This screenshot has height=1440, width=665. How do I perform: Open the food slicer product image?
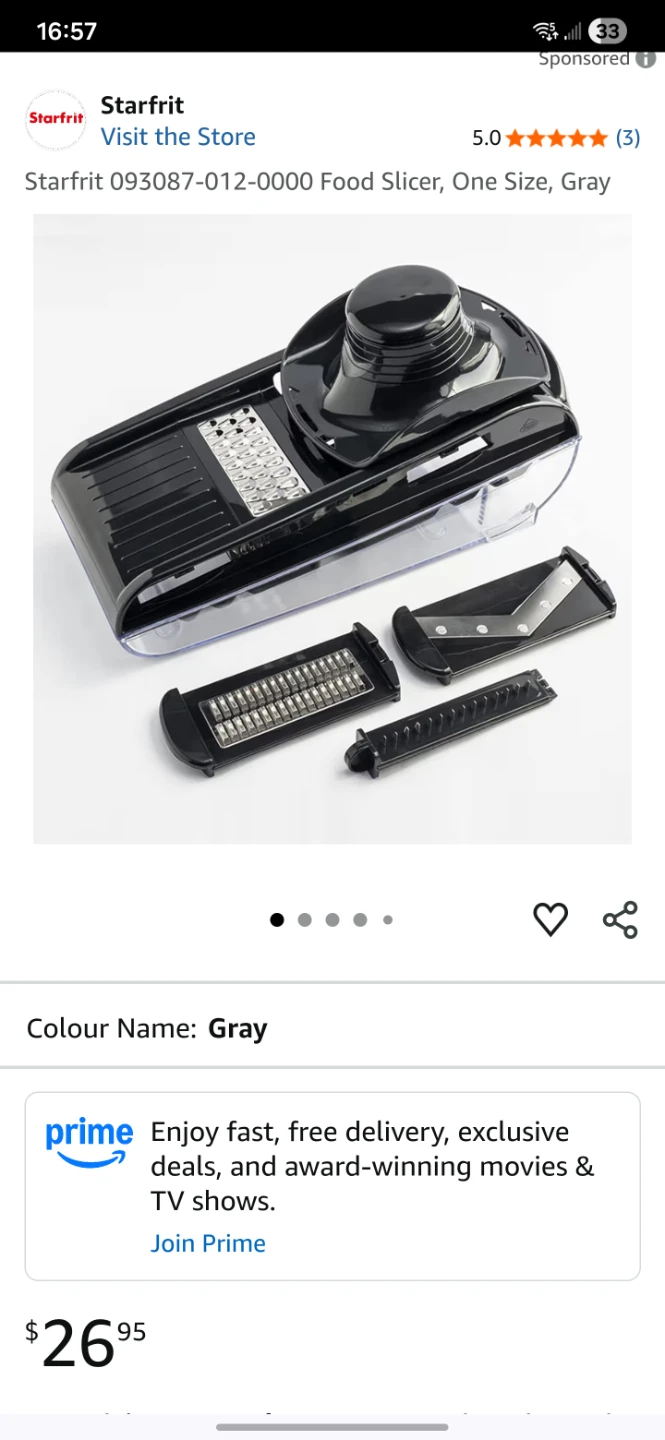332,529
